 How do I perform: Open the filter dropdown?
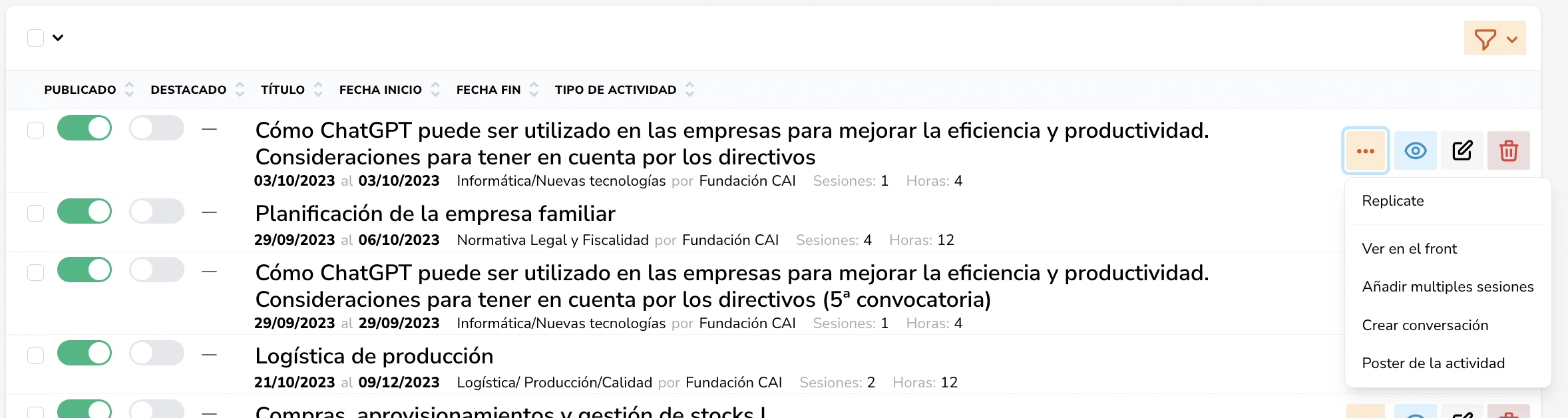click(1494, 39)
